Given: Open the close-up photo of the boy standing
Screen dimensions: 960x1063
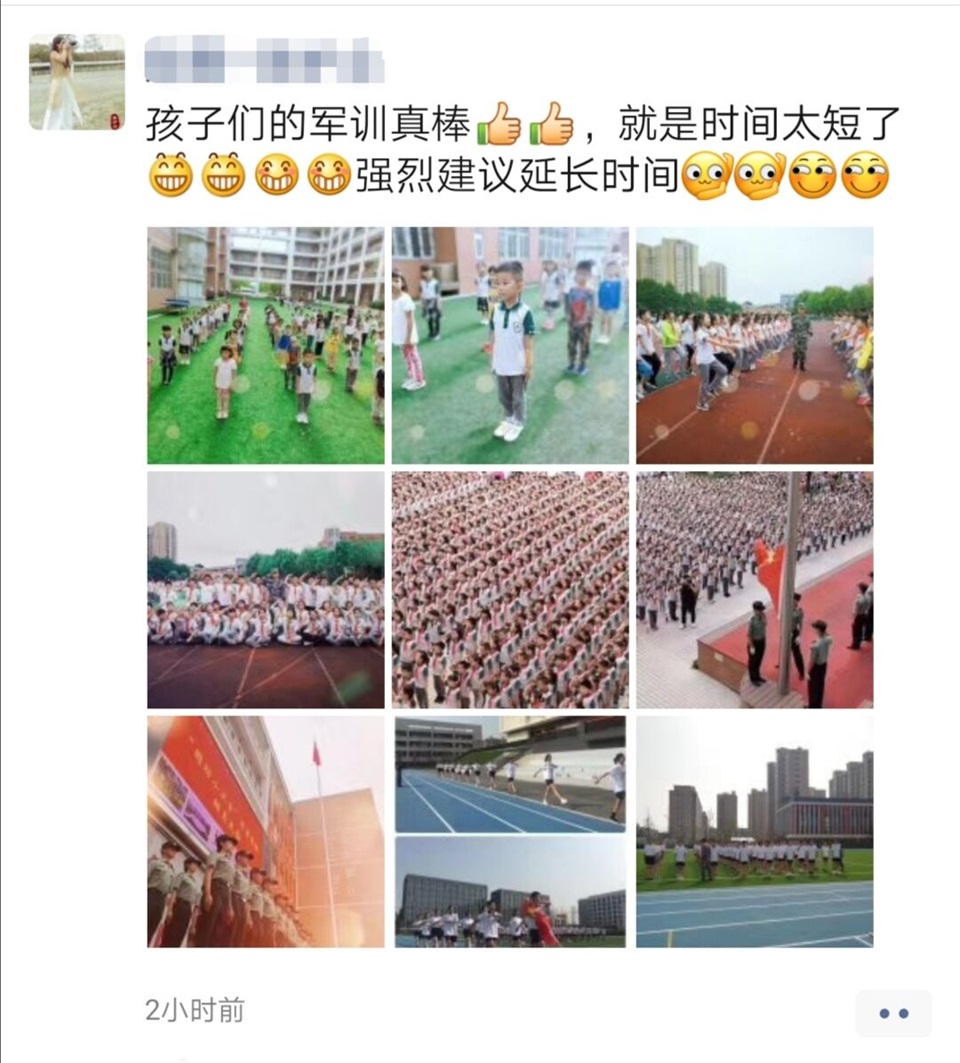Looking at the screenshot, I should 510,345.
